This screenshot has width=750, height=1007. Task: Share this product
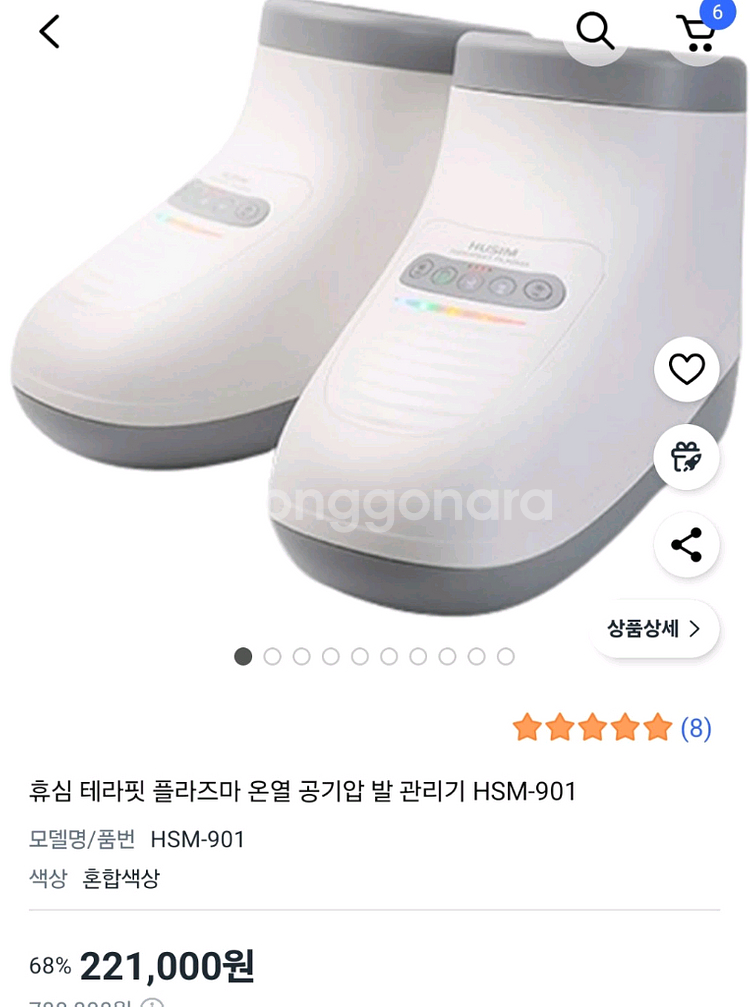[686, 544]
